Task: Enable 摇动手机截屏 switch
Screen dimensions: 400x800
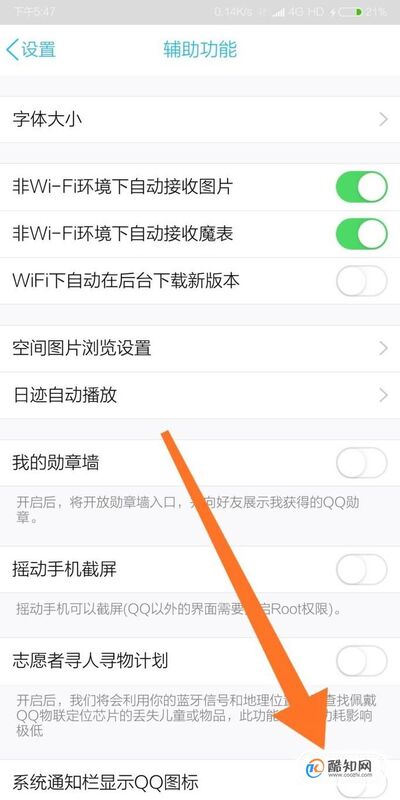Action: point(362,569)
